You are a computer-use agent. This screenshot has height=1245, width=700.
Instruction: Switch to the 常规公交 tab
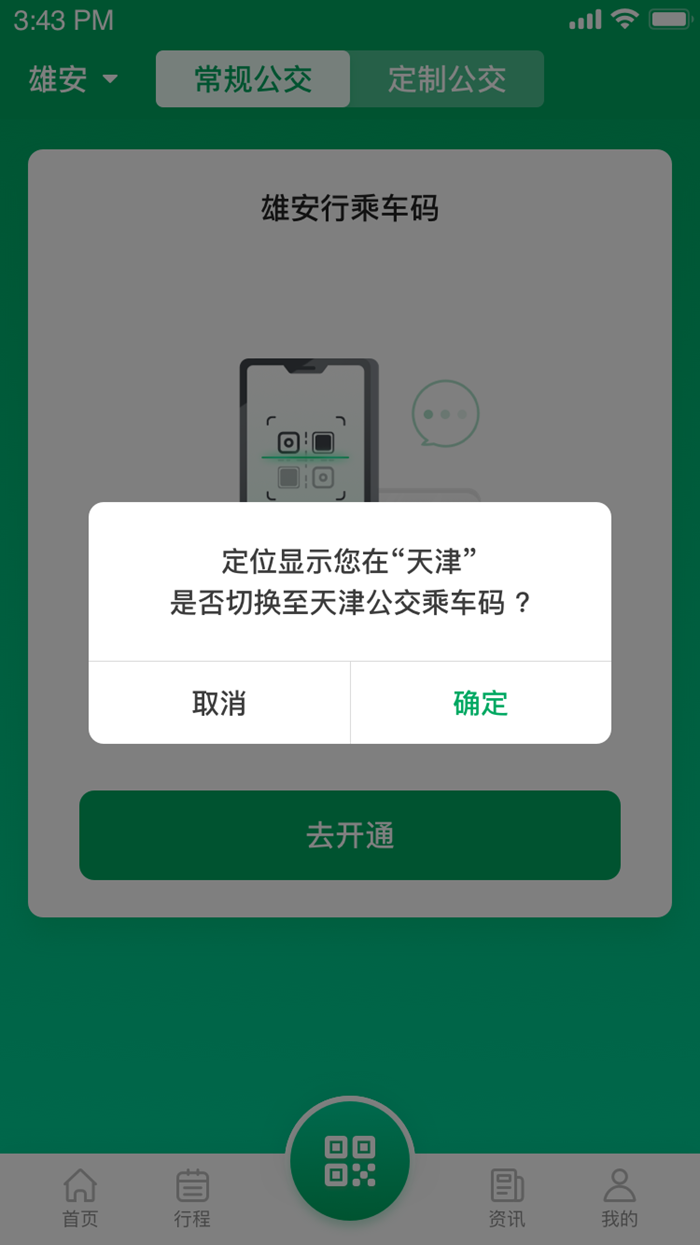(253, 79)
